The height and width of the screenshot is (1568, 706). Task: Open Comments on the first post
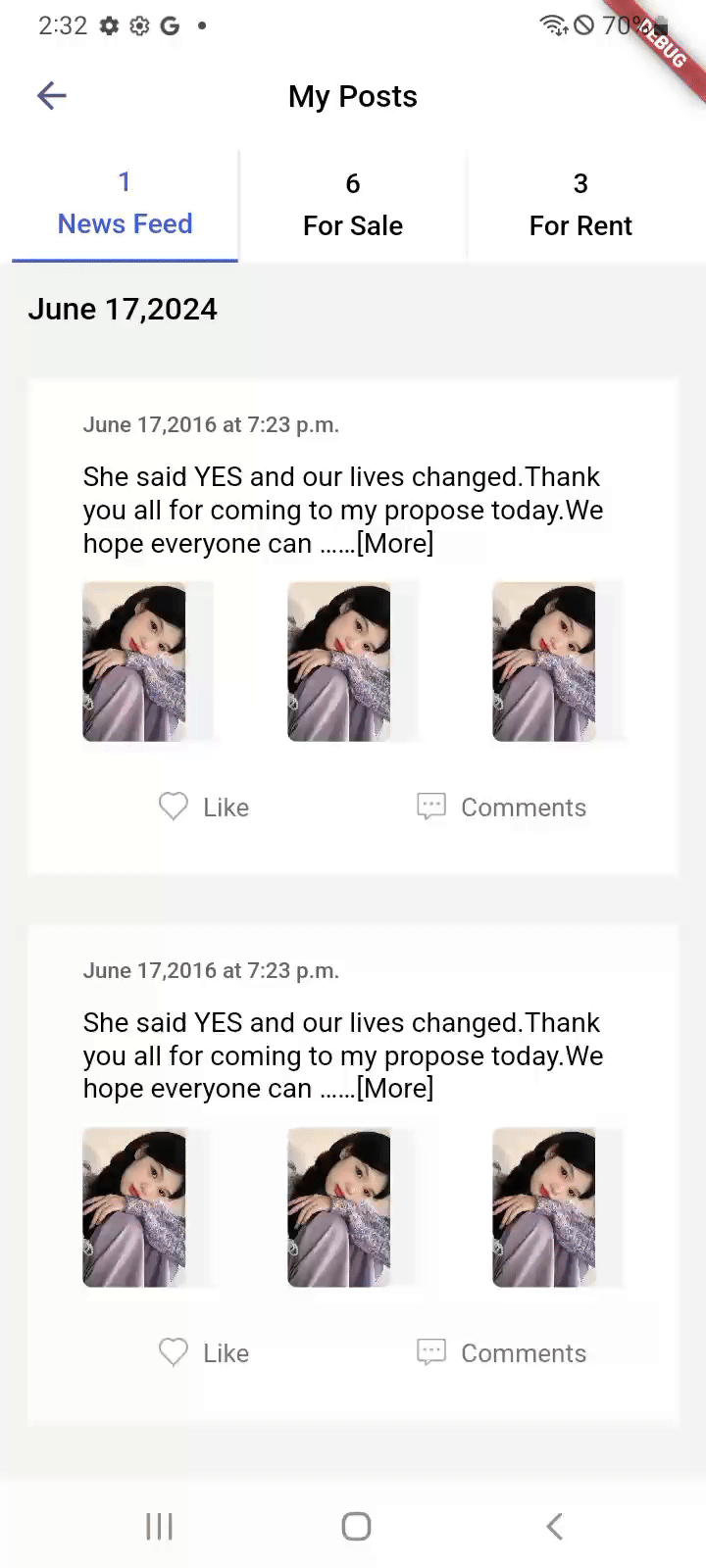point(502,808)
